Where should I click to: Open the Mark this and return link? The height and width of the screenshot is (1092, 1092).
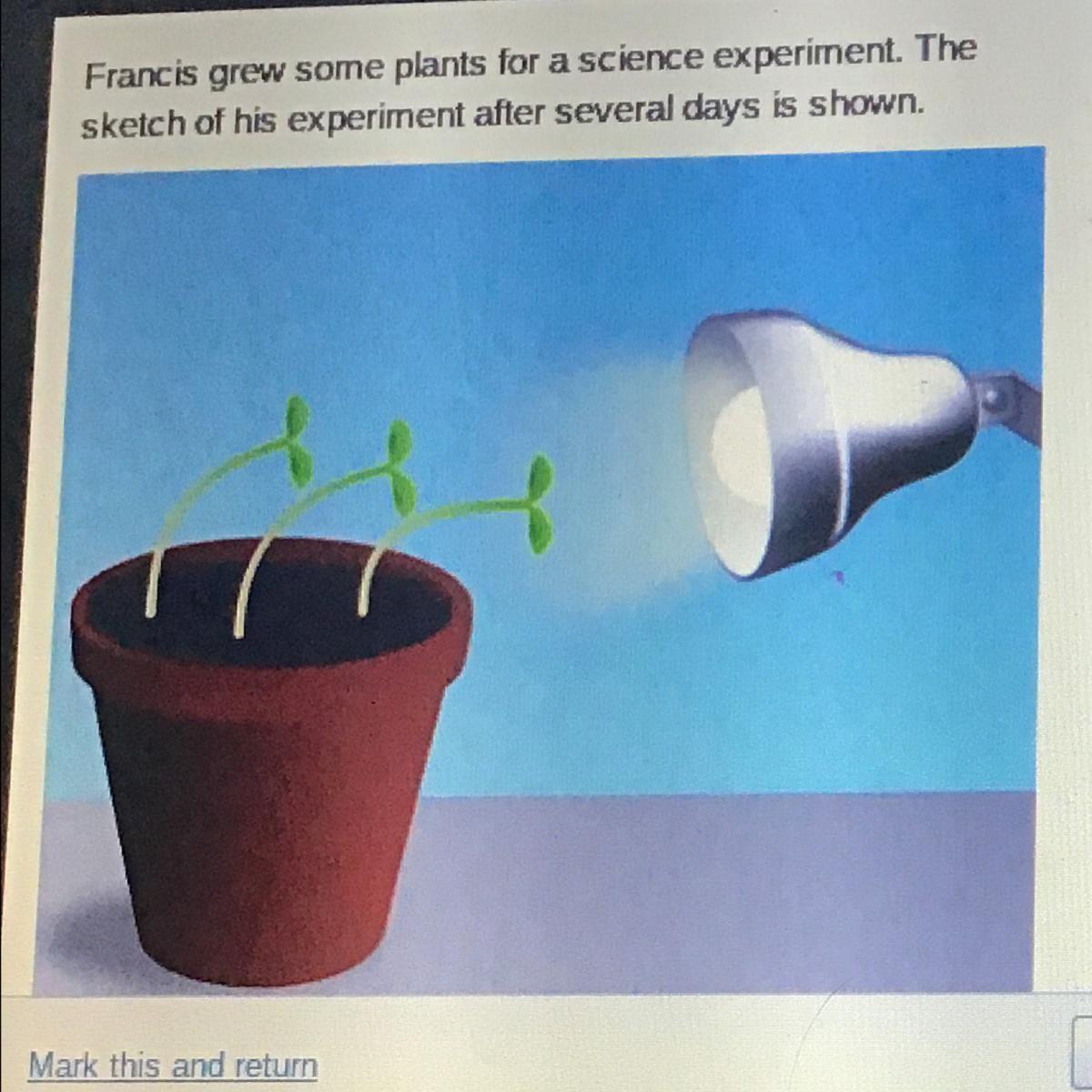[x=173, y=1064]
